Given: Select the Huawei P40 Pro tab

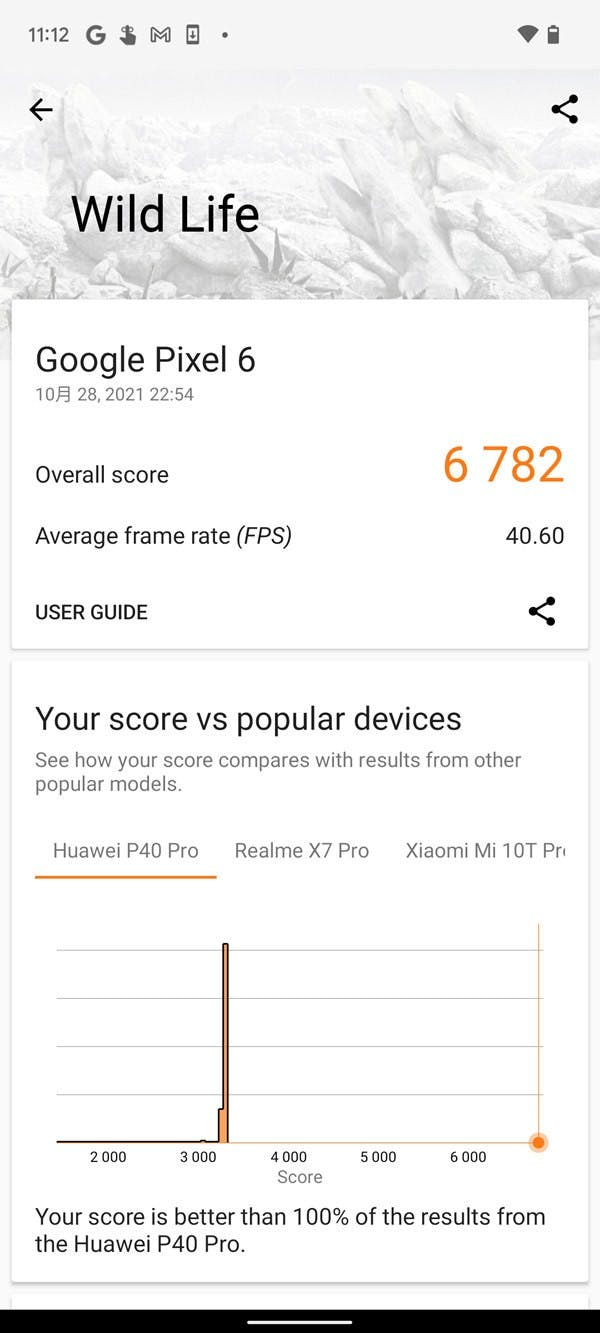Looking at the screenshot, I should [126, 851].
